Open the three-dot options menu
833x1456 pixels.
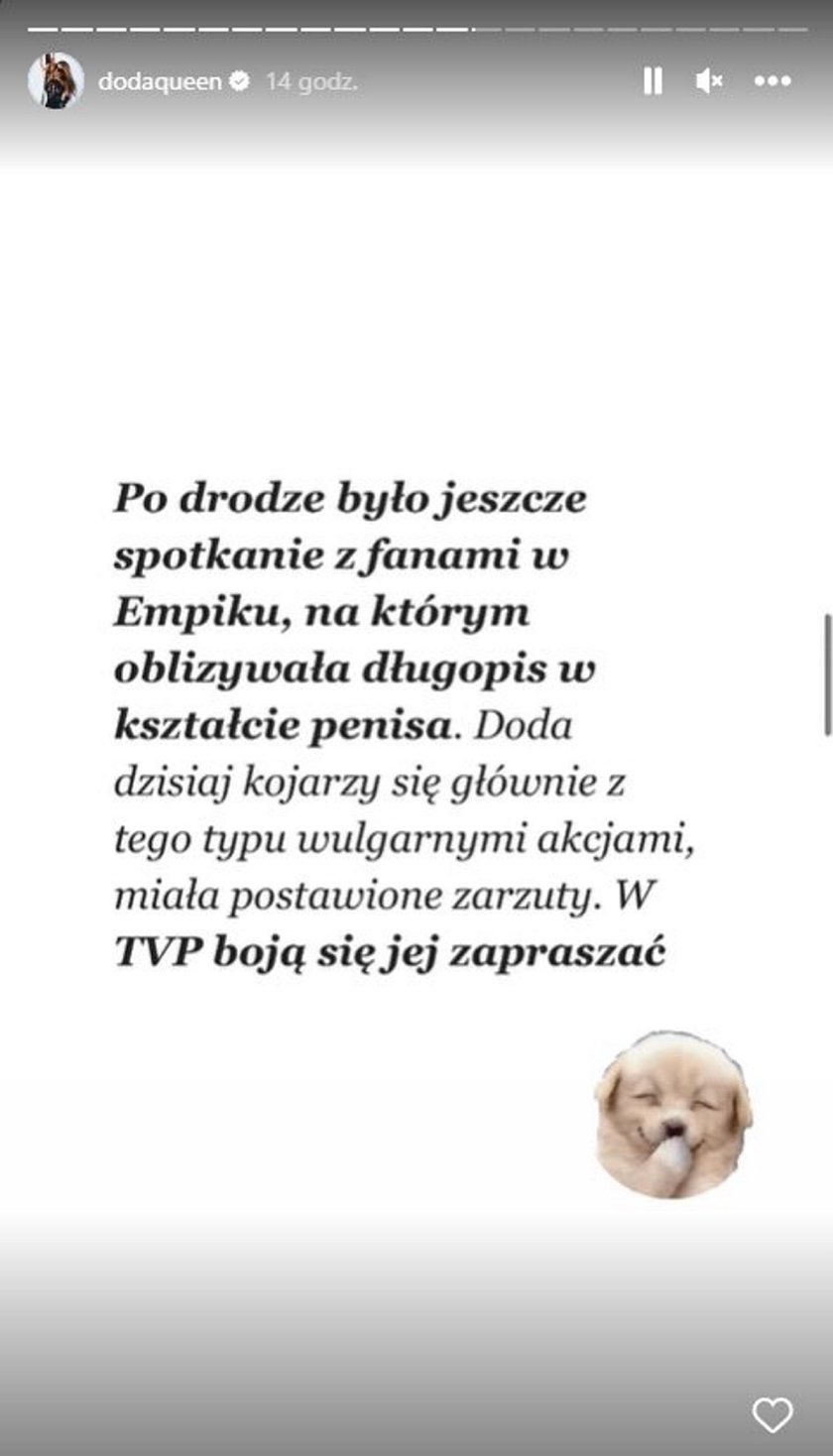(773, 81)
